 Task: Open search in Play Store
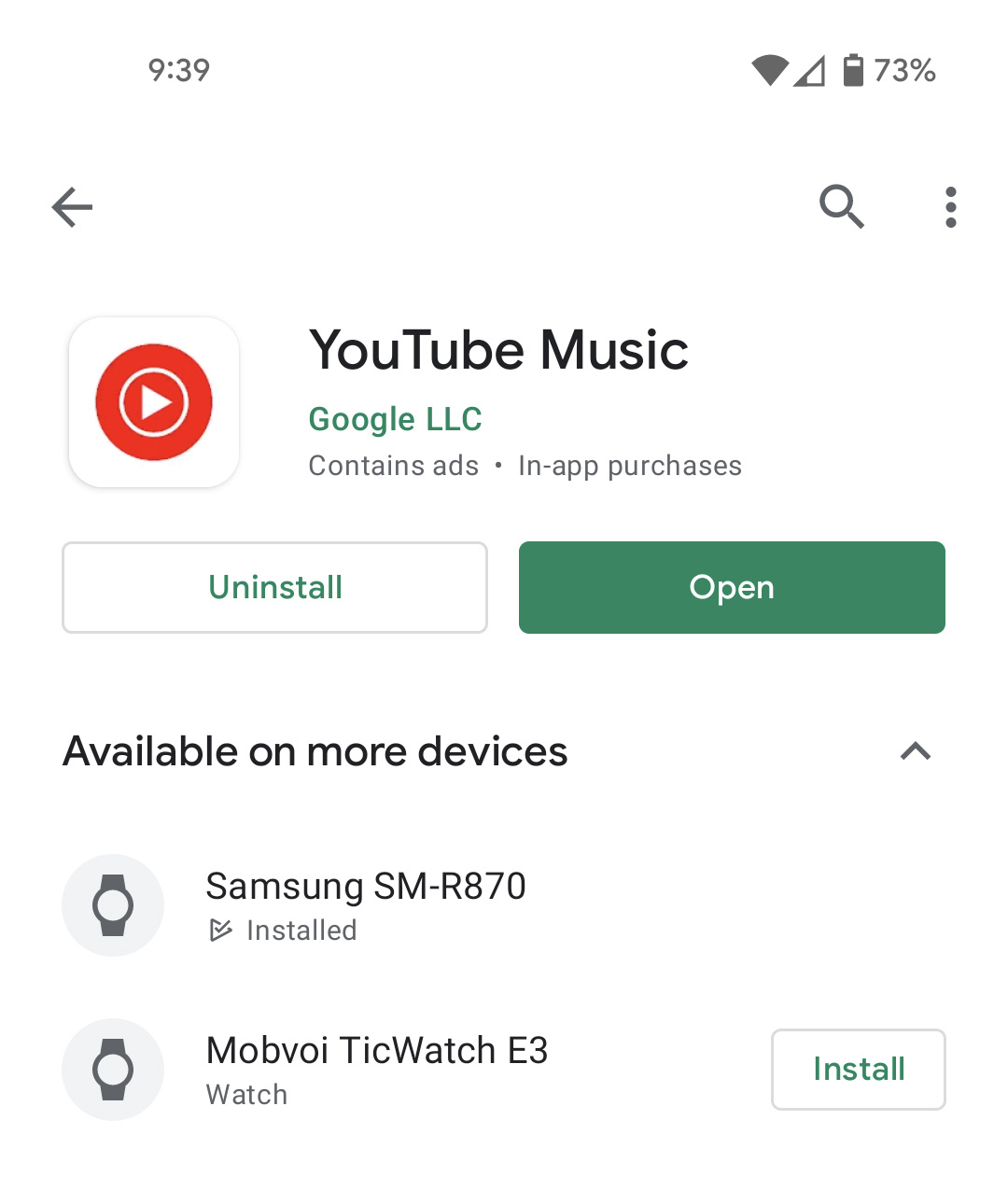click(841, 206)
